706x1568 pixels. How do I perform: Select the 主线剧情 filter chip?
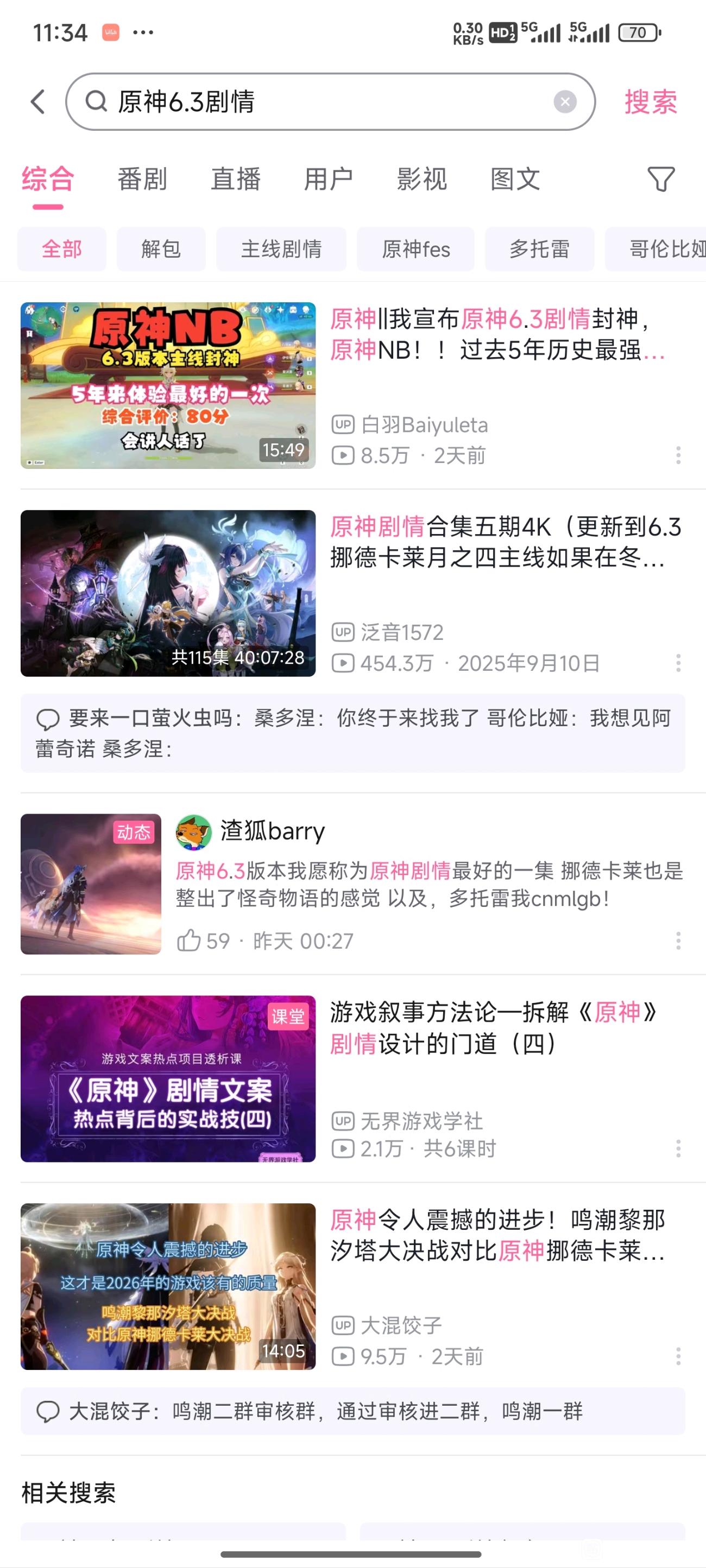281,249
